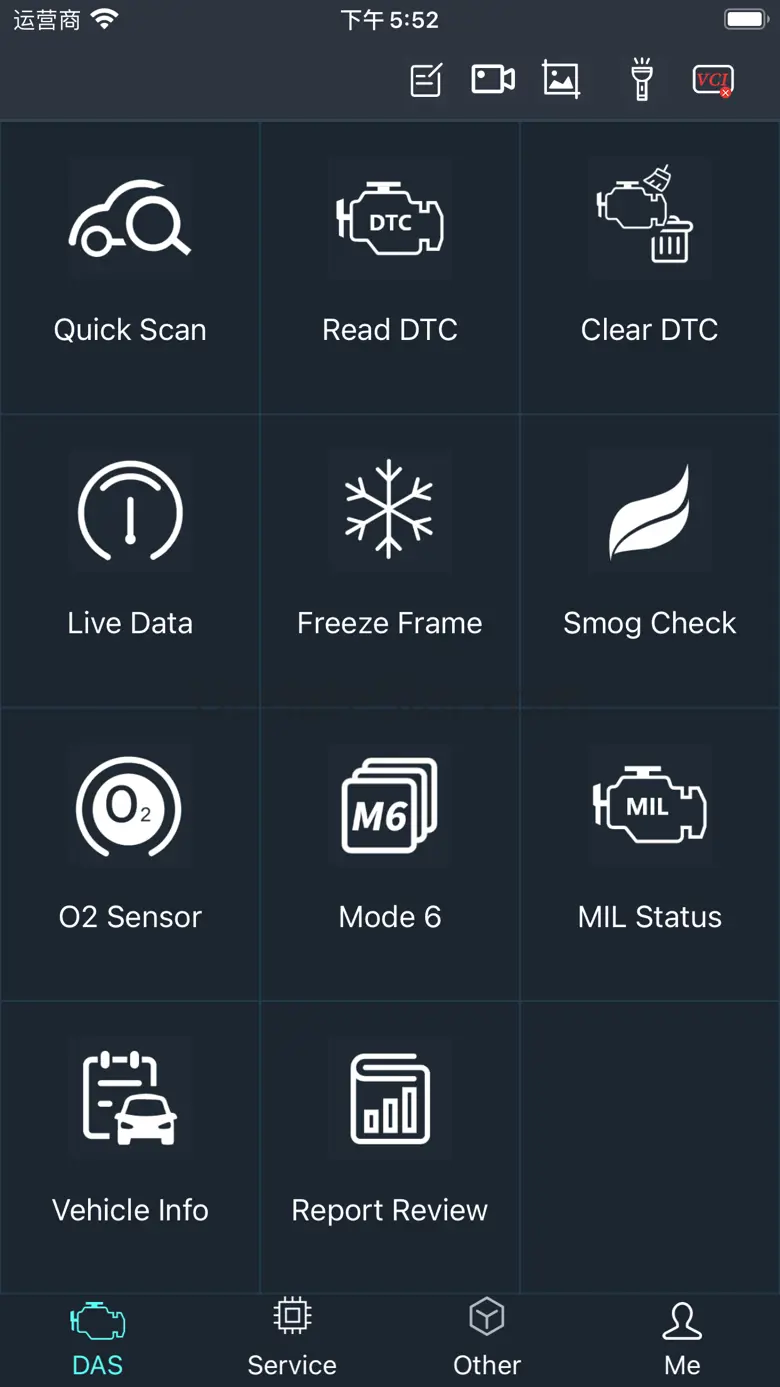Open the note editing icon

tap(426, 80)
